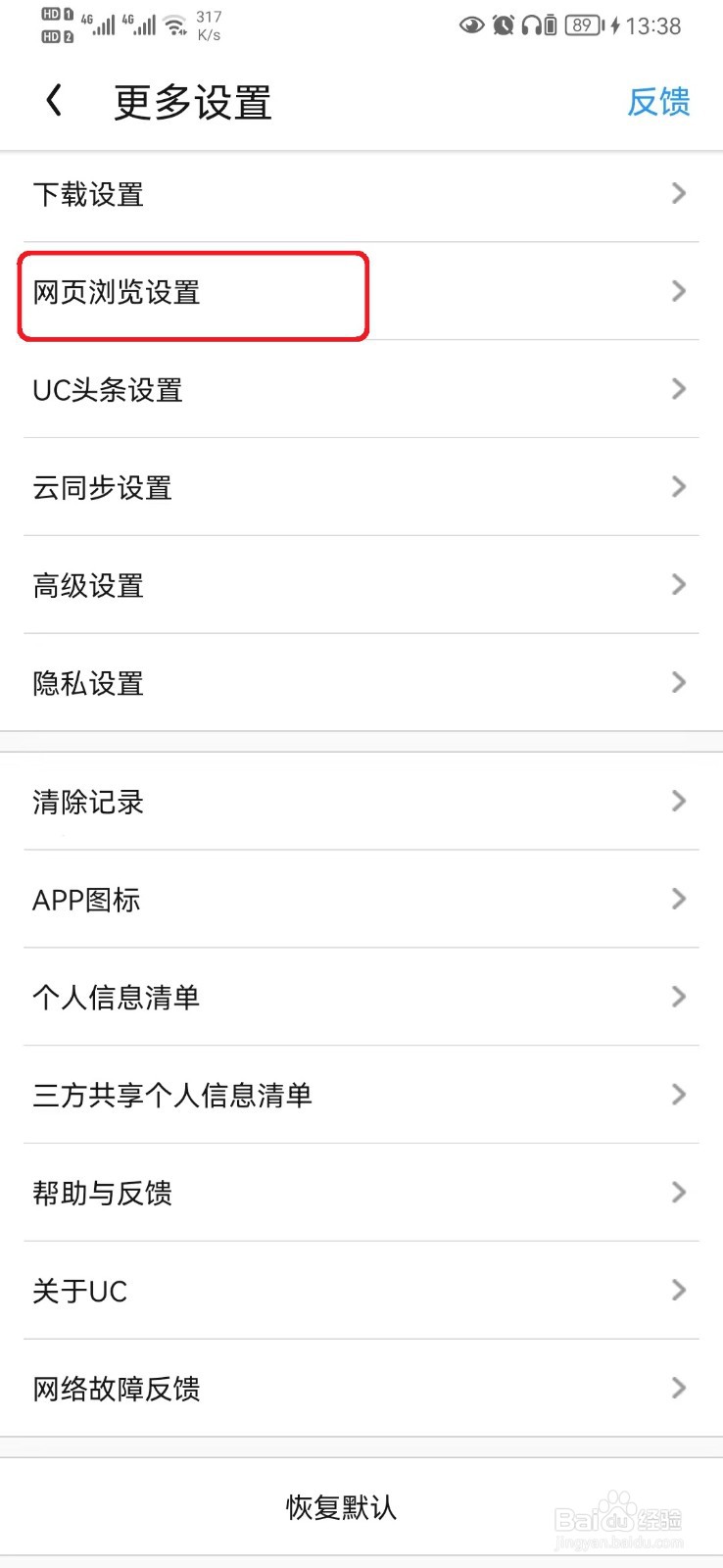Tap the battery indicator showing 89
This screenshot has width=723, height=1568.
coord(585,26)
